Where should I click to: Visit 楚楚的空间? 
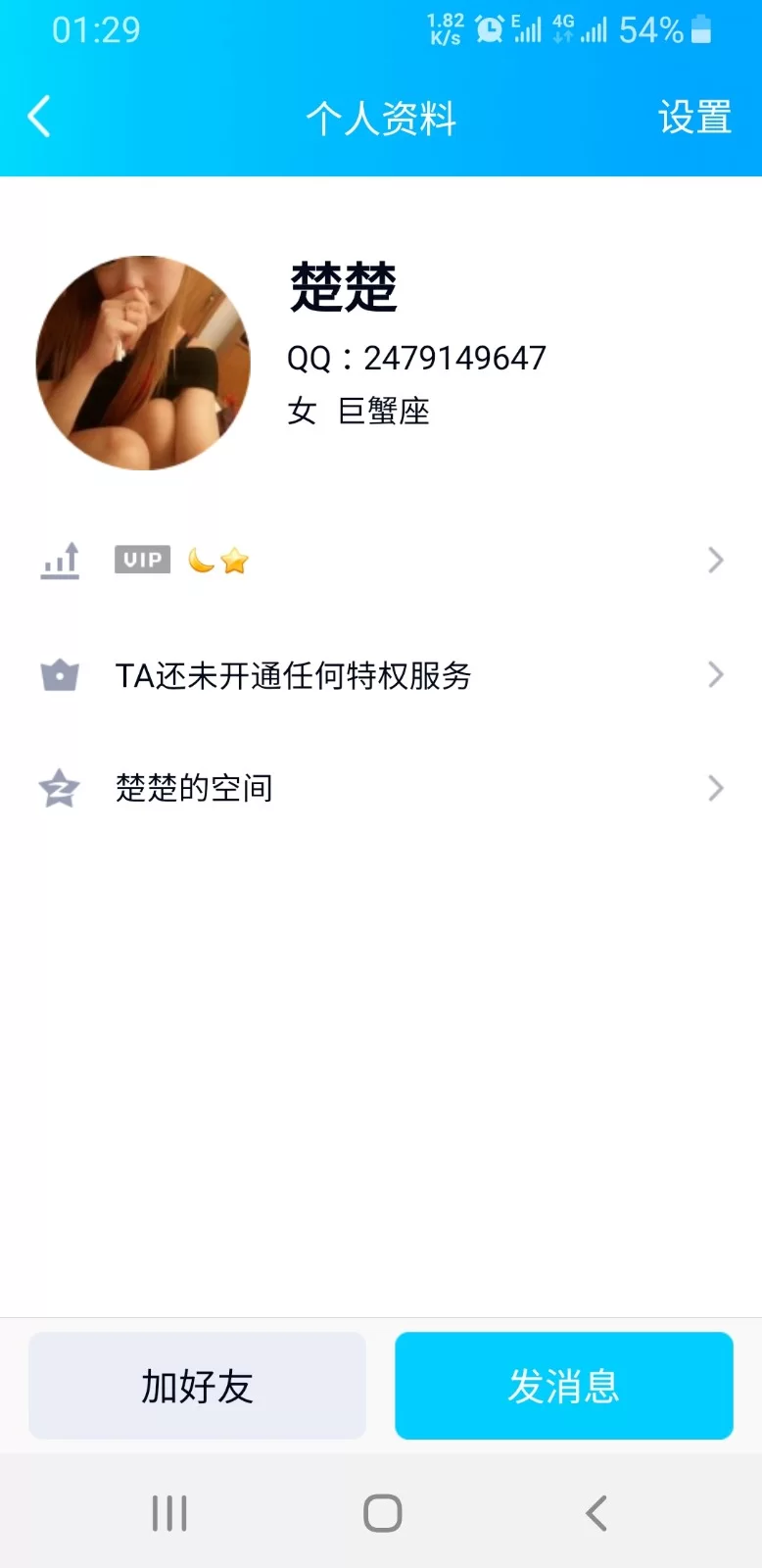point(381,788)
